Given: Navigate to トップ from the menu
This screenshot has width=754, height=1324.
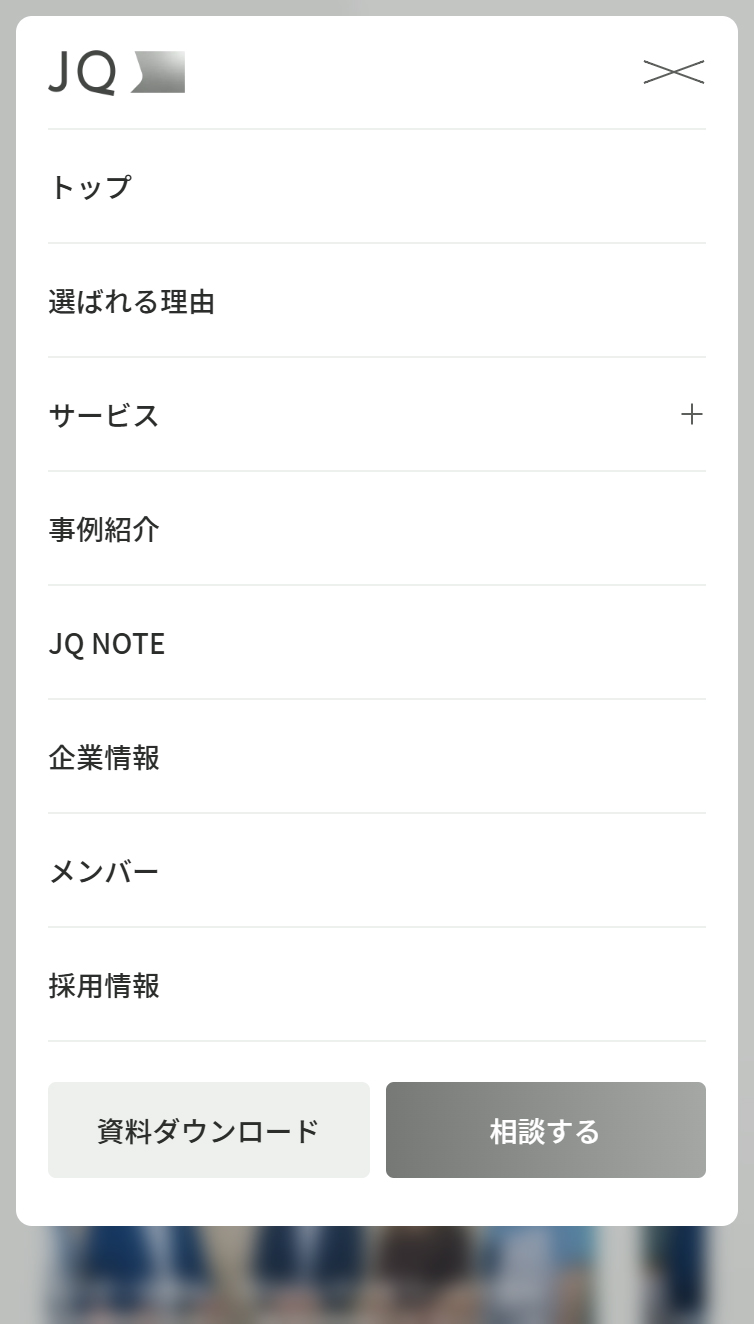Looking at the screenshot, I should click(x=87, y=186).
